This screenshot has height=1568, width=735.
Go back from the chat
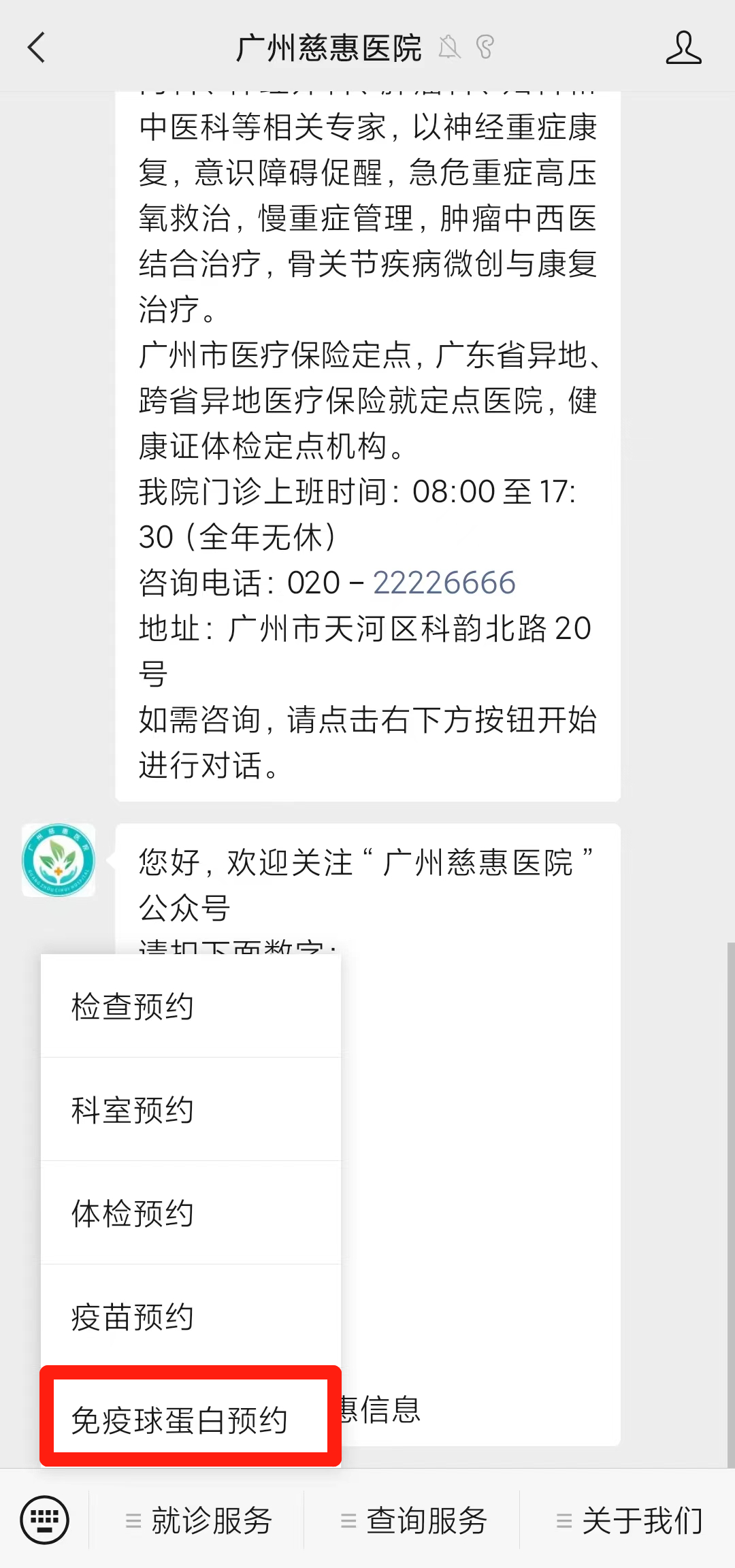[x=37, y=48]
